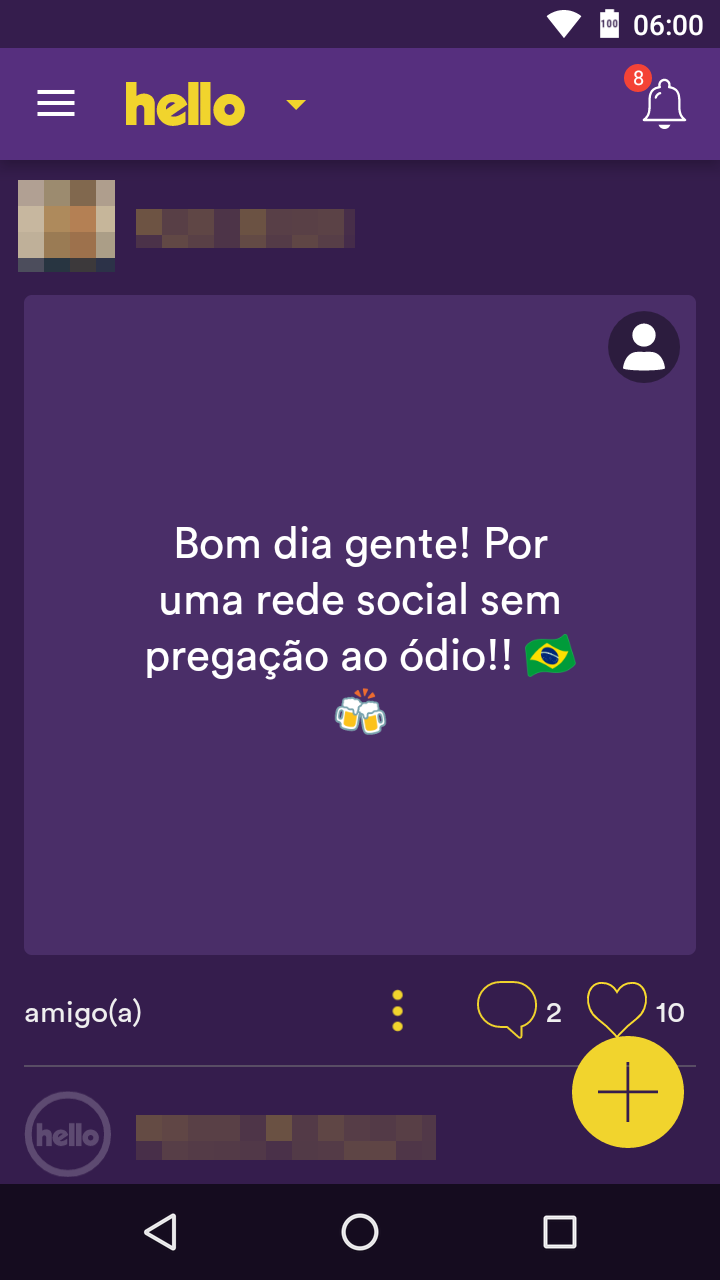Like the post with the heart icon
720x1280 pixels.
[x=616, y=1009]
